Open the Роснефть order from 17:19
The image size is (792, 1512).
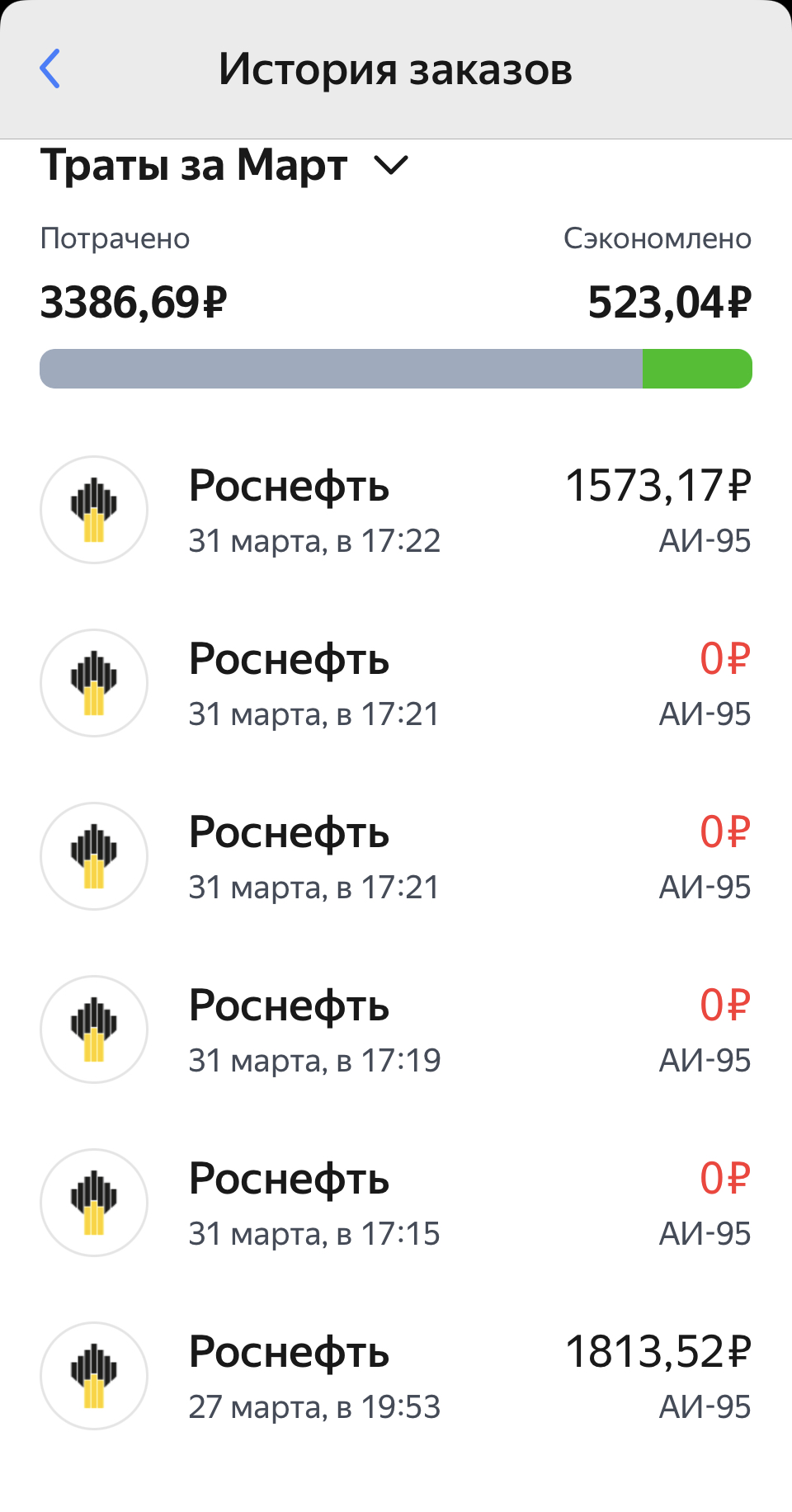pyautogui.click(x=396, y=1029)
